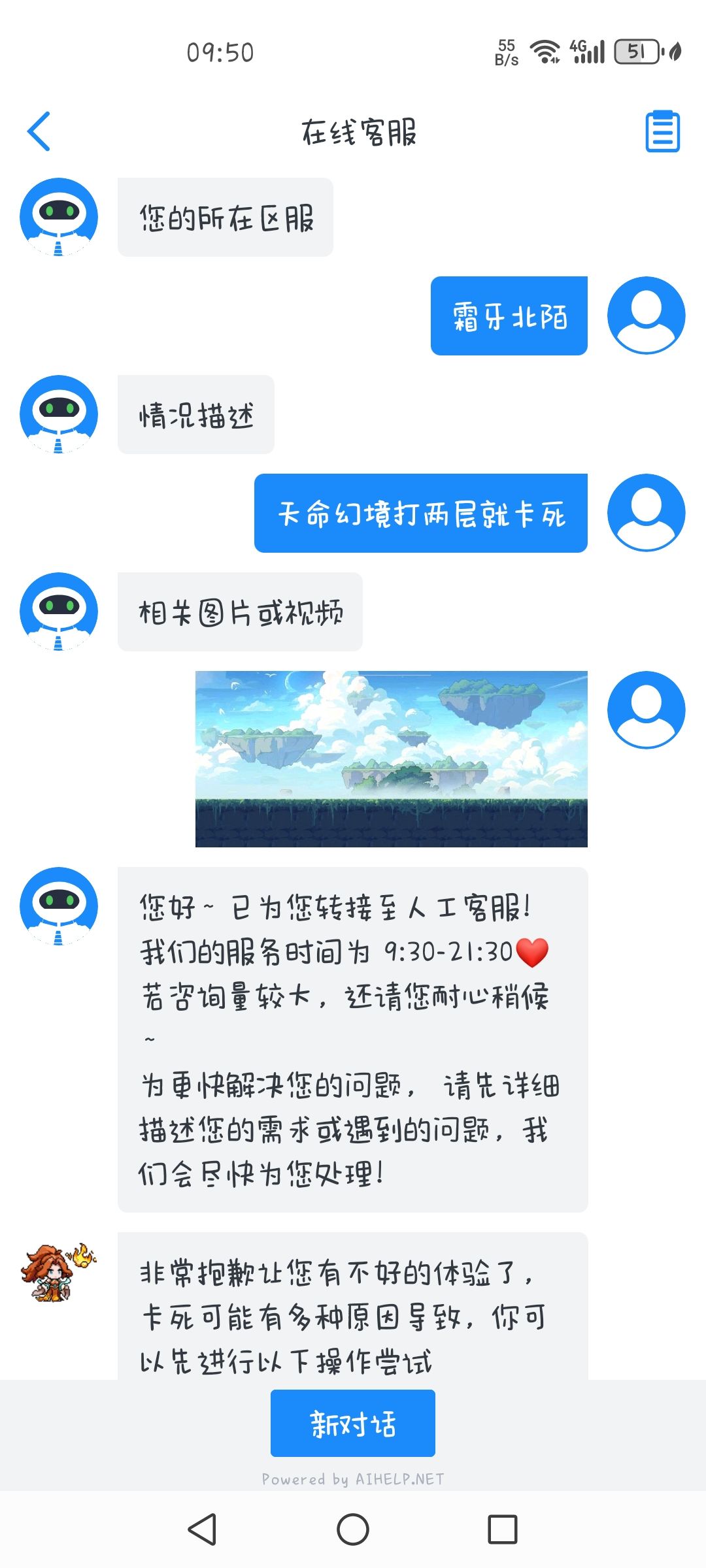The height and width of the screenshot is (1568, 706).
Task: Start a new conversation with 新对话
Action: [353, 1423]
